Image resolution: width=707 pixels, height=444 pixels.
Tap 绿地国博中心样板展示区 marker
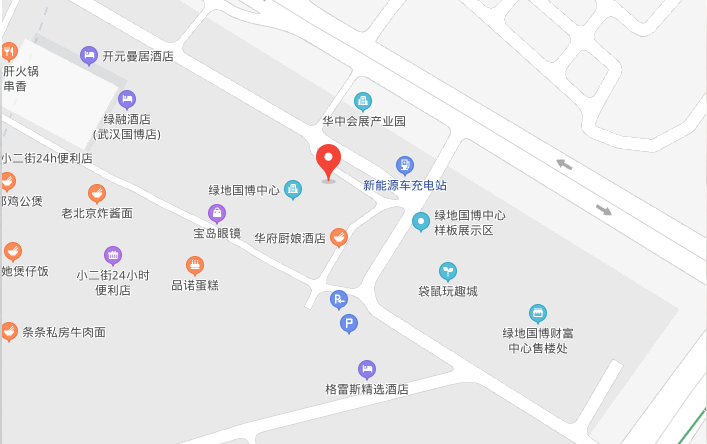pos(421,222)
